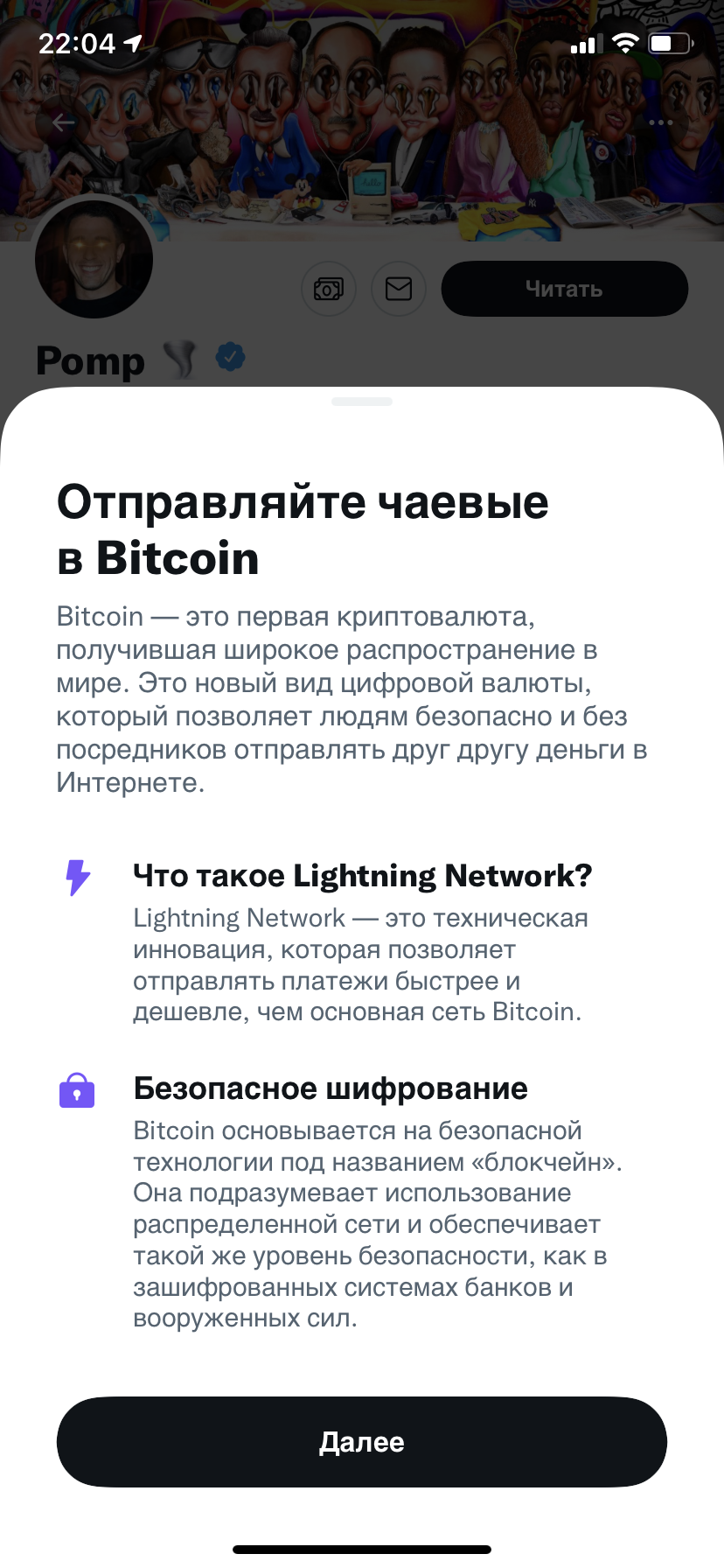This screenshot has height=1568, width=724.
Task: Open the three-dot overflow menu
Action: coord(660,122)
